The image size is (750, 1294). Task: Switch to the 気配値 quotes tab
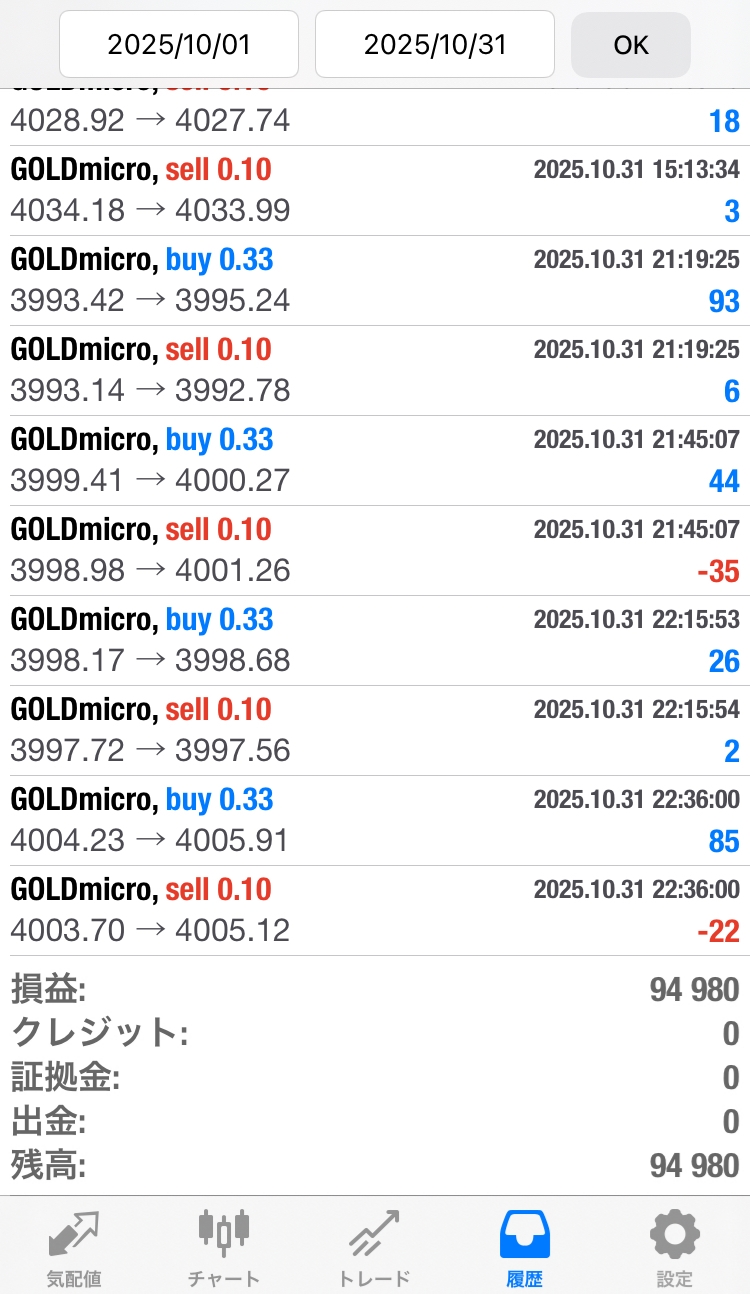(74, 1247)
